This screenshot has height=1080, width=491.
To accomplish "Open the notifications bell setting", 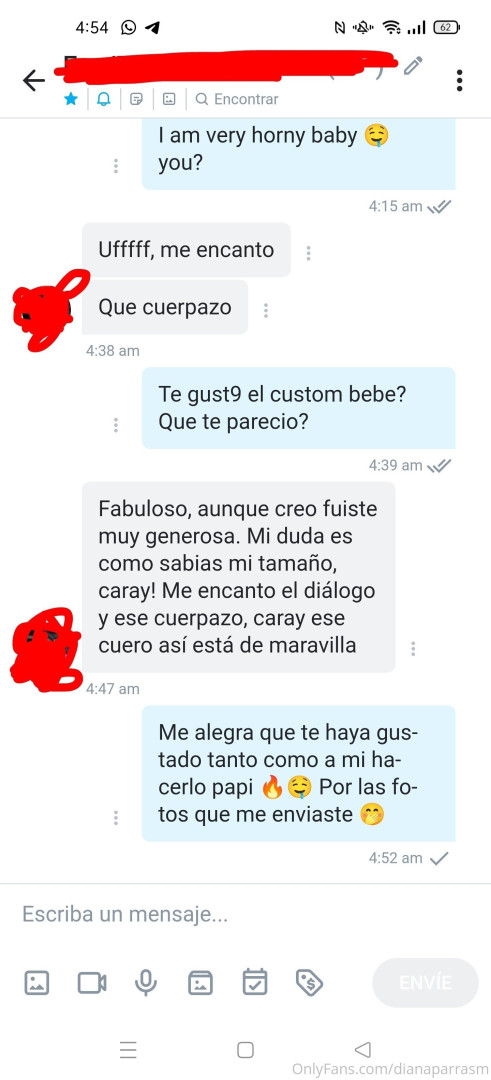I will click(x=103, y=99).
